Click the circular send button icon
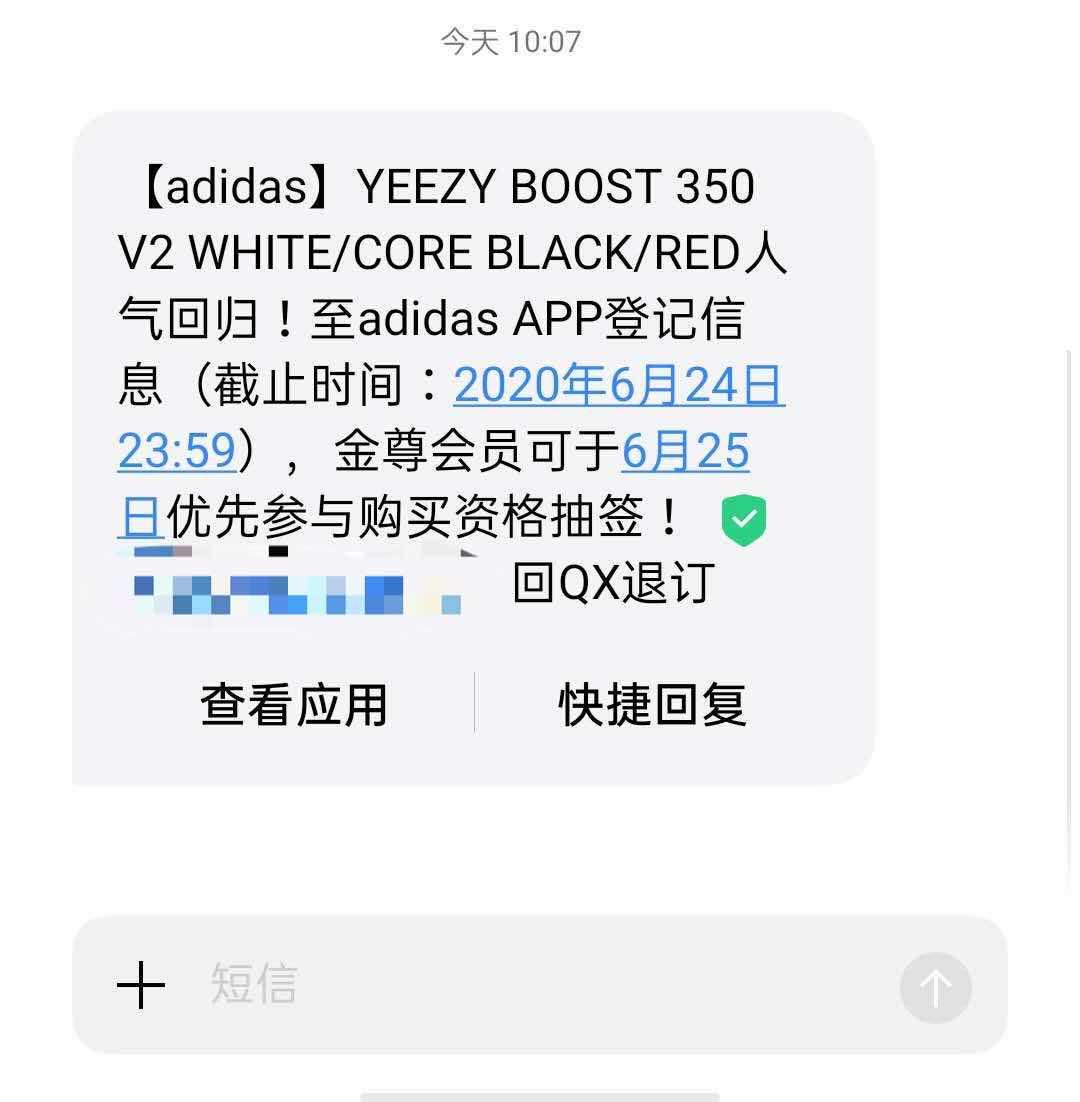The width and height of the screenshot is (1080, 1102). pyautogui.click(x=936, y=986)
